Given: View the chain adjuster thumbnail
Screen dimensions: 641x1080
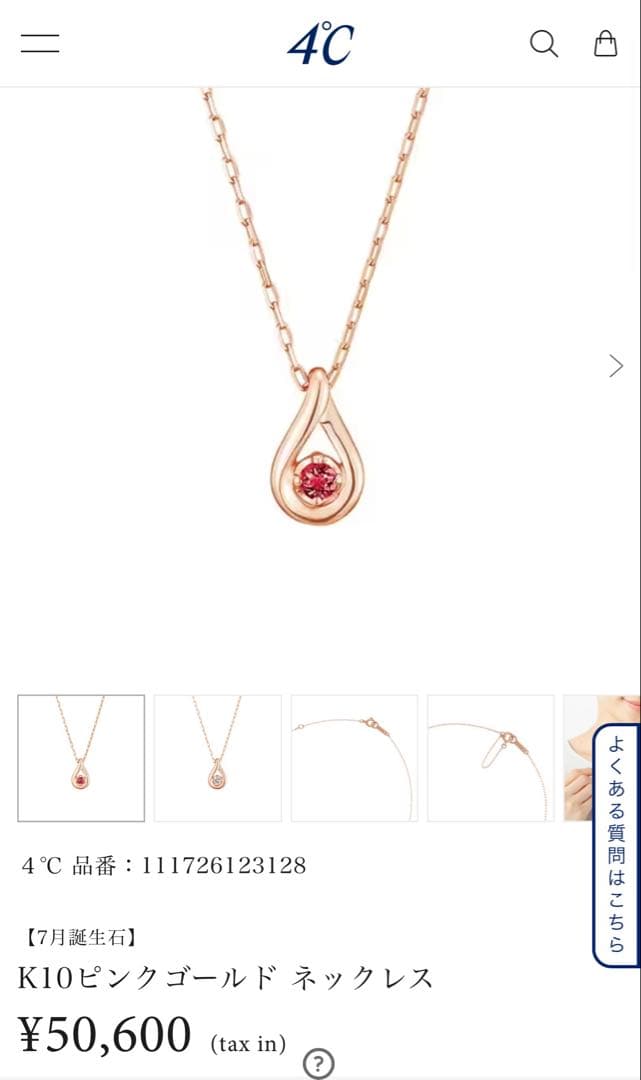Looking at the screenshot, I should tap(490, 758).
